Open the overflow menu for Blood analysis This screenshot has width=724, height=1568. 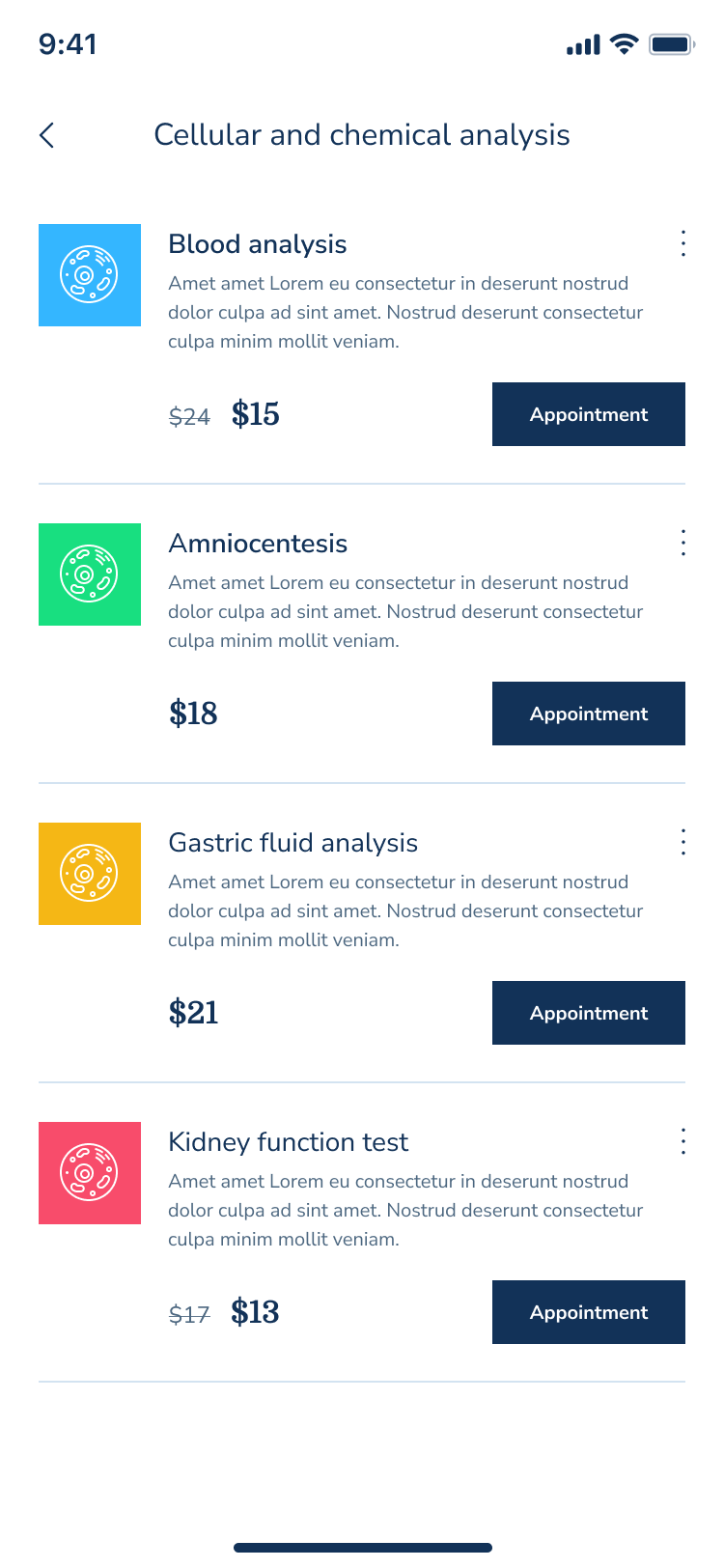[683, 243]
